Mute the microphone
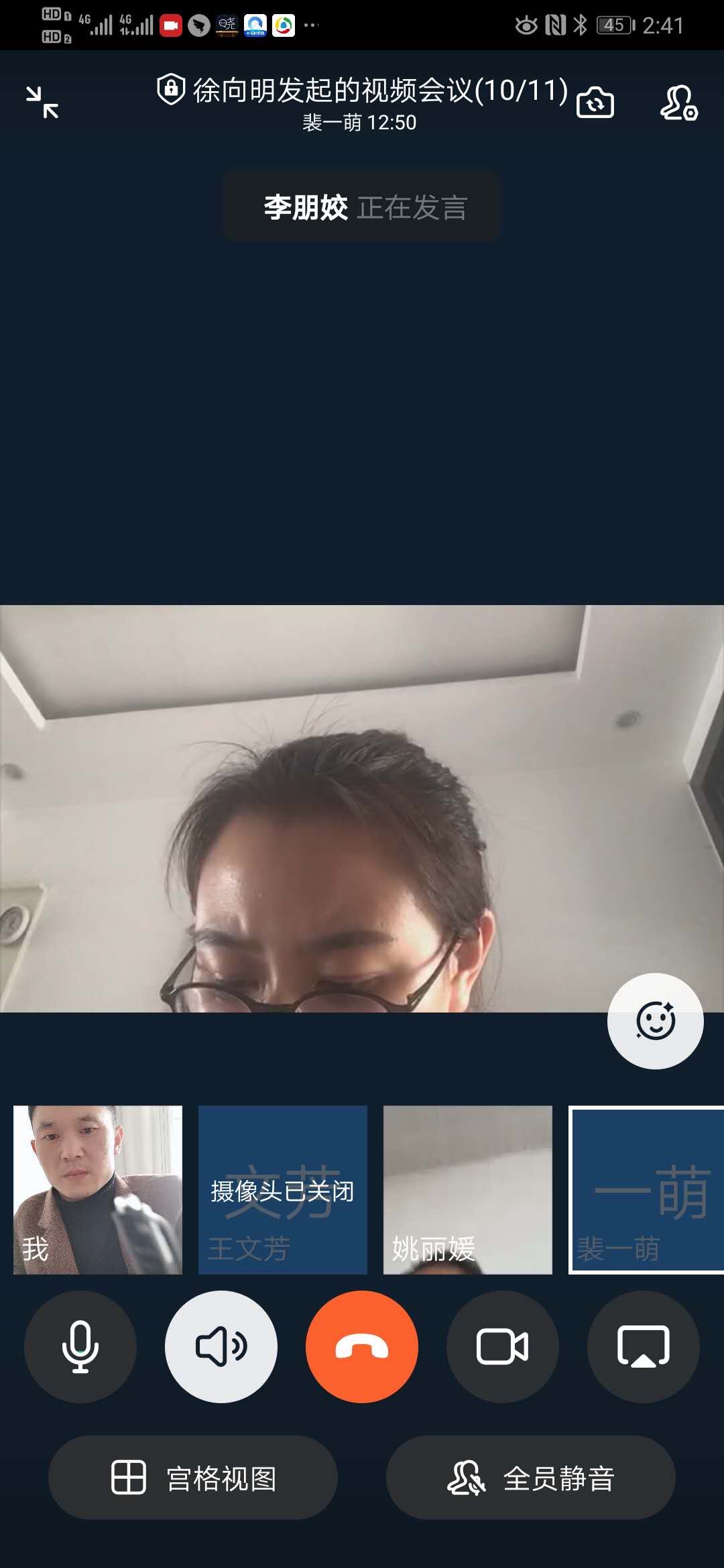Image resolution: width=724 pixels, height=1568 pixels. coord(80,1346)
